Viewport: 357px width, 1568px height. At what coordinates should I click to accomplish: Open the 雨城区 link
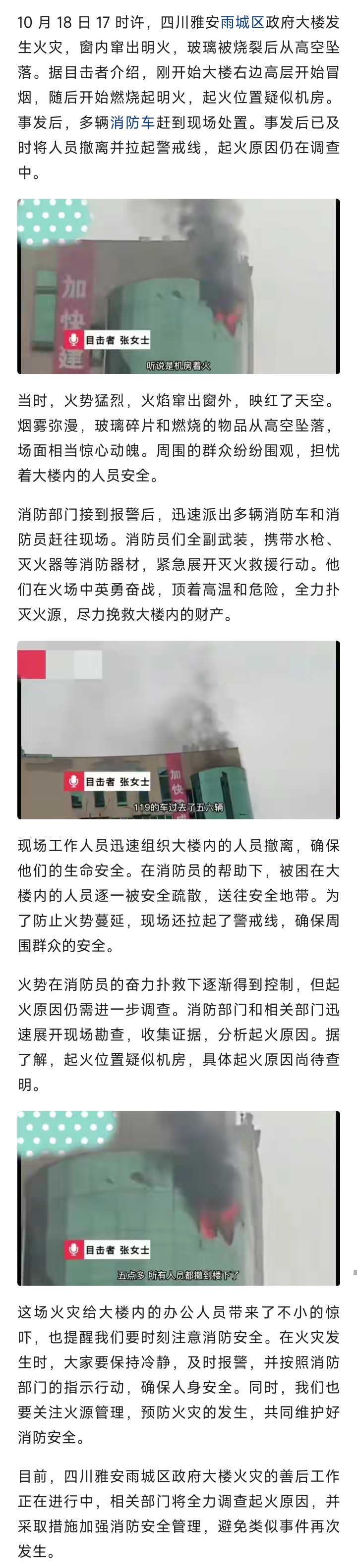click(242, 23)
